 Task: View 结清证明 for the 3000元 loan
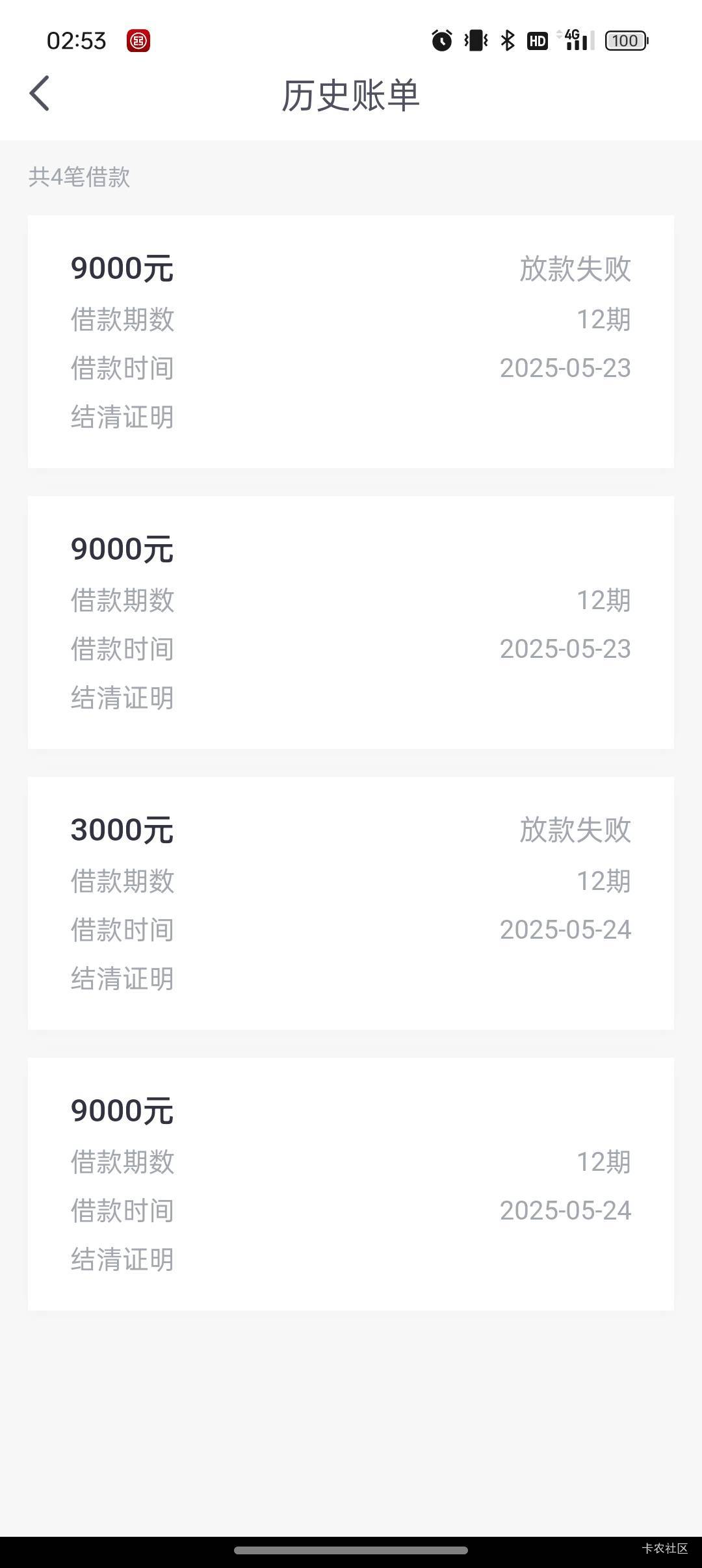(x=122, y=979)
